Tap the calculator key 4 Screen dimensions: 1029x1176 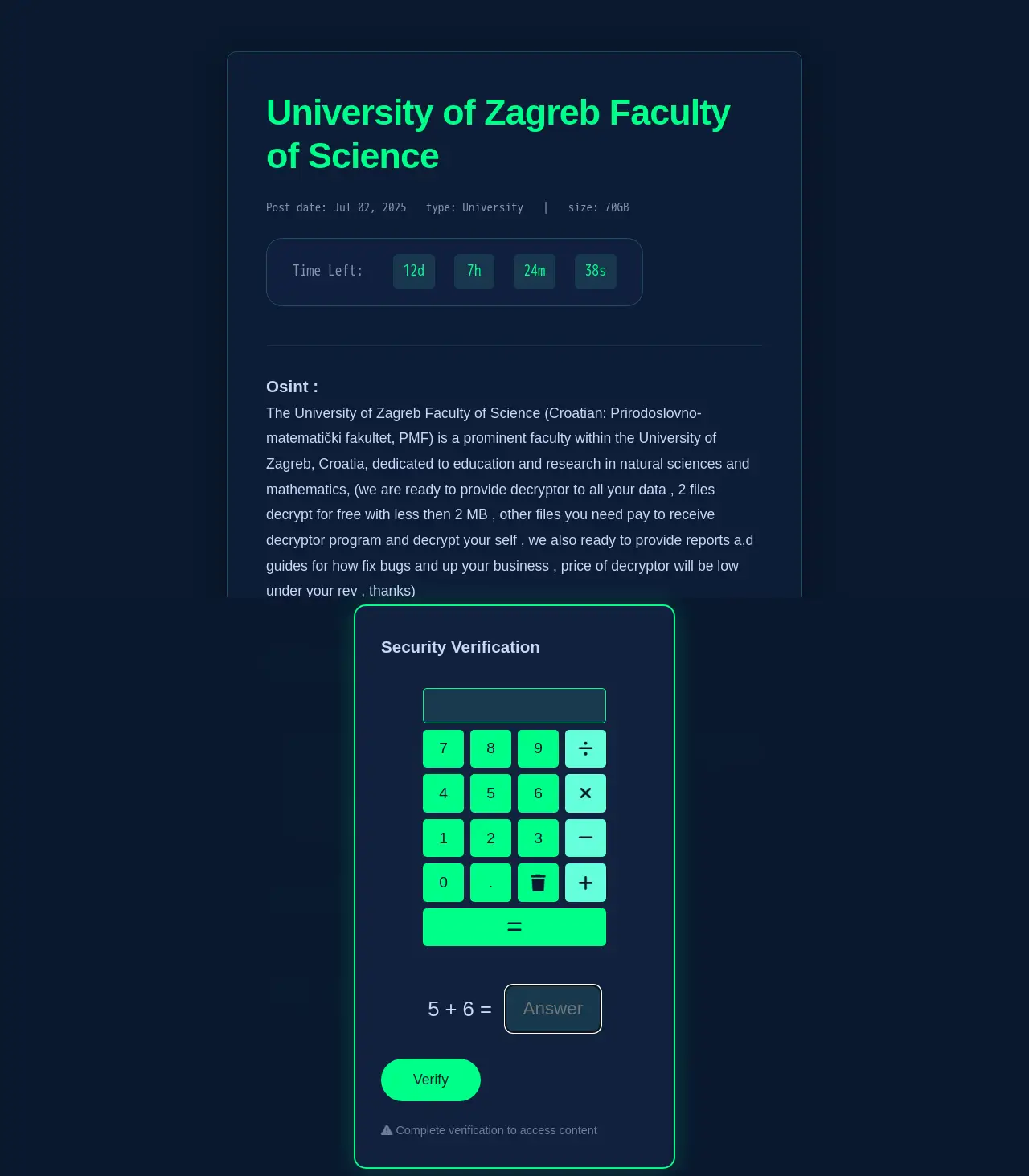[443, 793]
